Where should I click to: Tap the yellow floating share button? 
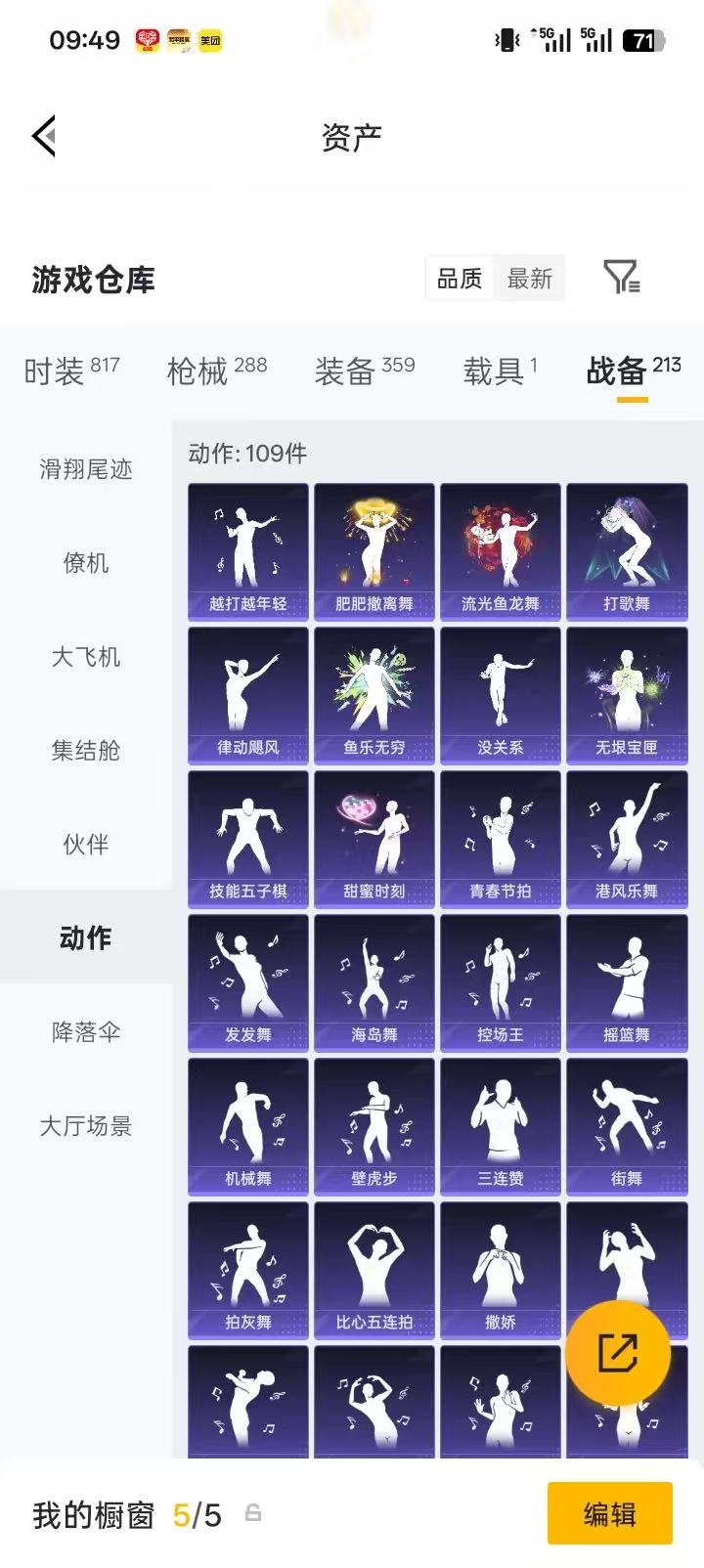point(618,1353)
